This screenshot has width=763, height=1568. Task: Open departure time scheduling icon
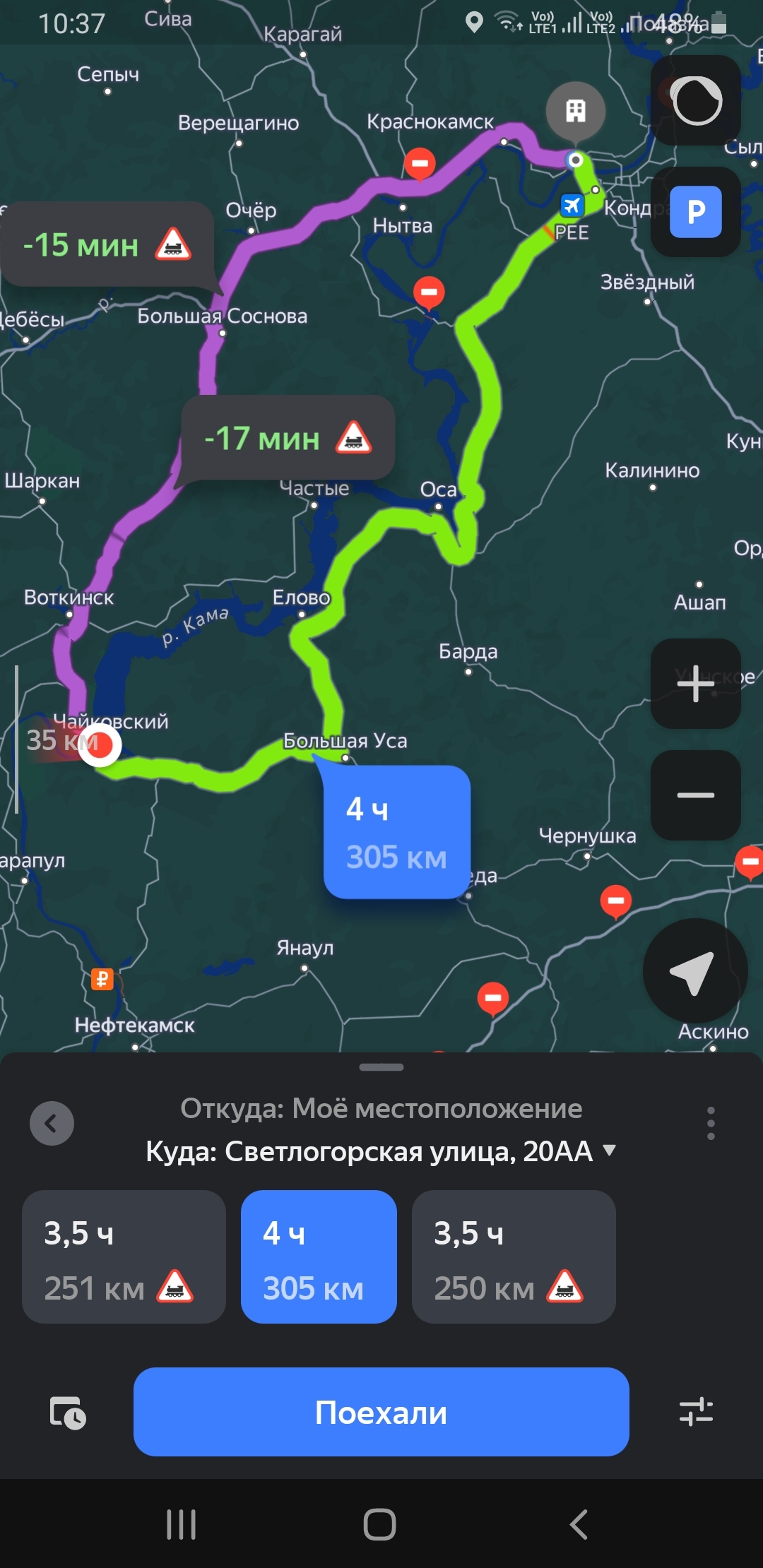coord(68,1413)
